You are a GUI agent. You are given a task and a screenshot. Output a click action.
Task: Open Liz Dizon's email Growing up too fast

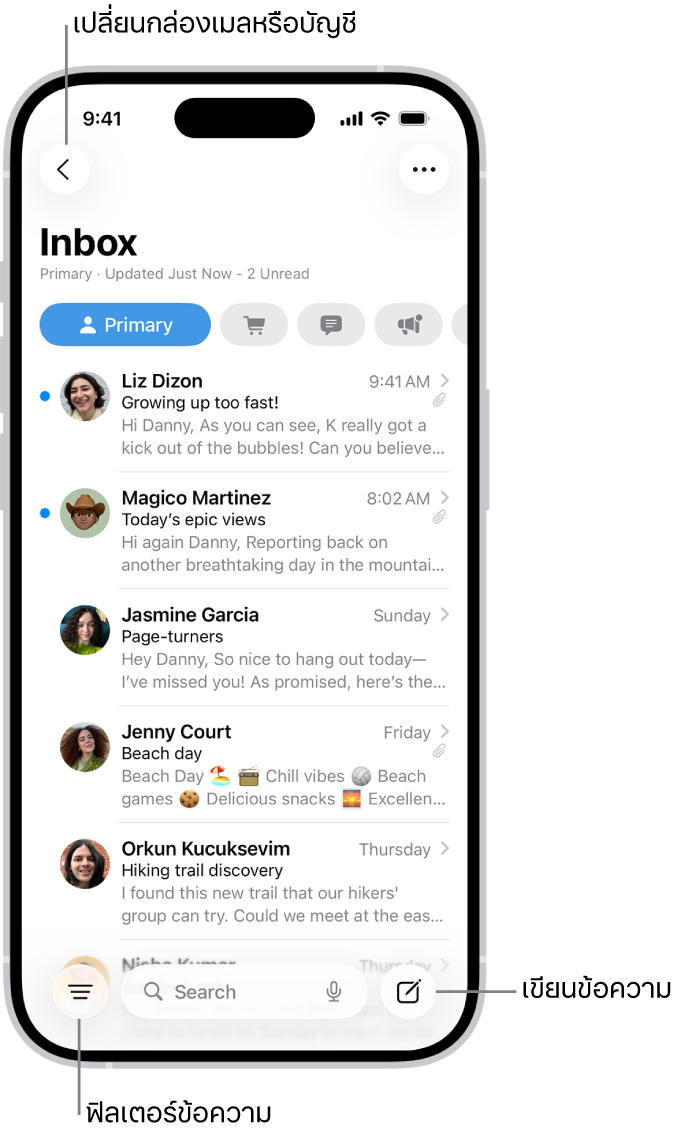click(x=282, y=414)
